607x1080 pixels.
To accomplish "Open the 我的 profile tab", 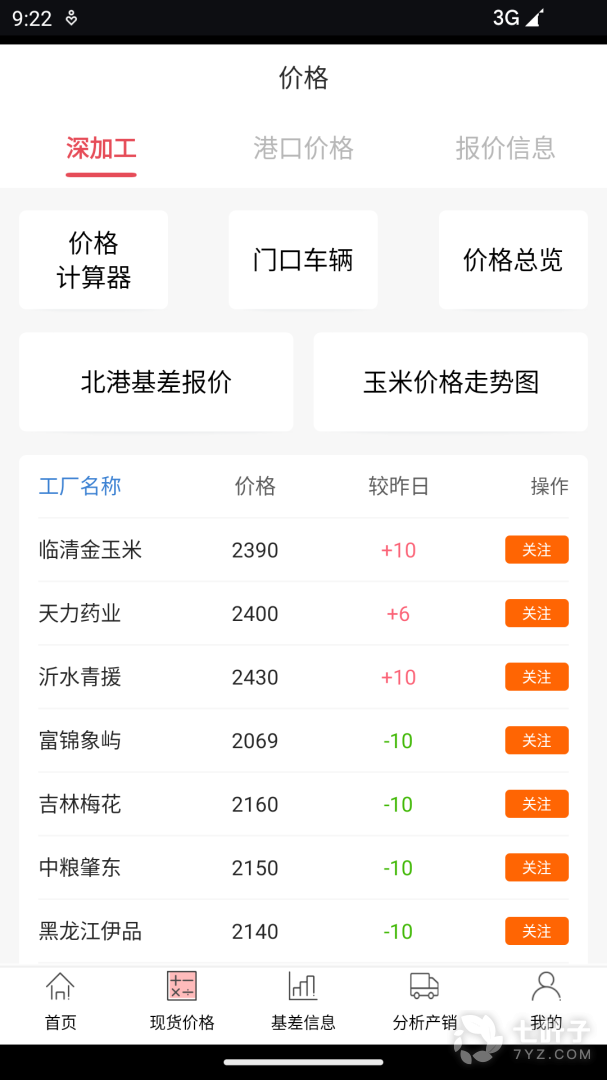I will (546, 1002).
